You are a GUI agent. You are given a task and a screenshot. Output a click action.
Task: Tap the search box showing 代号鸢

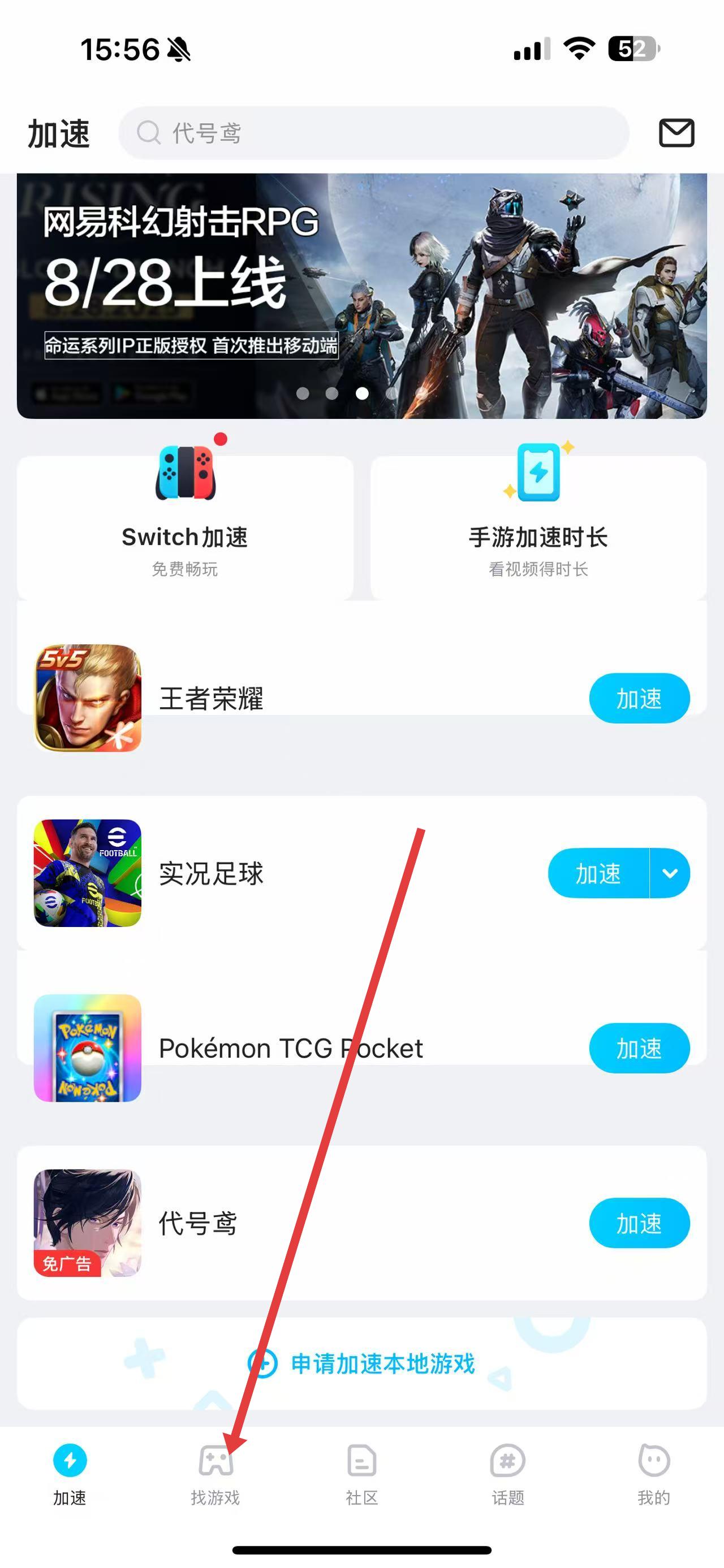373,133
